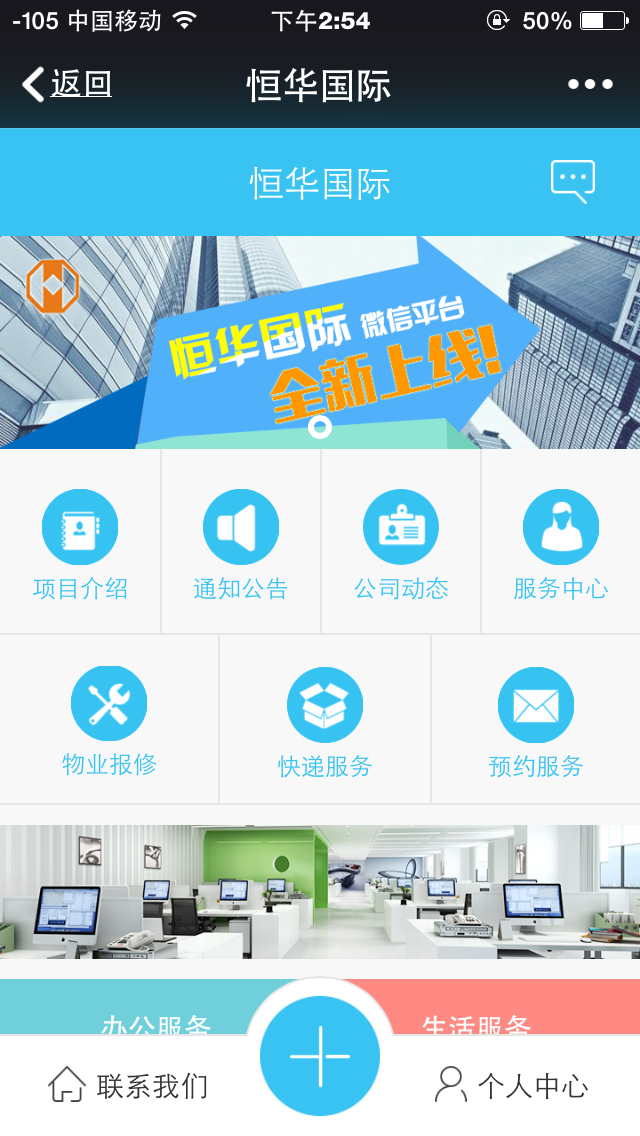Viewport: 640px width, 1136px height.
Task: Go to 服务中心
Action: point(561,543)
